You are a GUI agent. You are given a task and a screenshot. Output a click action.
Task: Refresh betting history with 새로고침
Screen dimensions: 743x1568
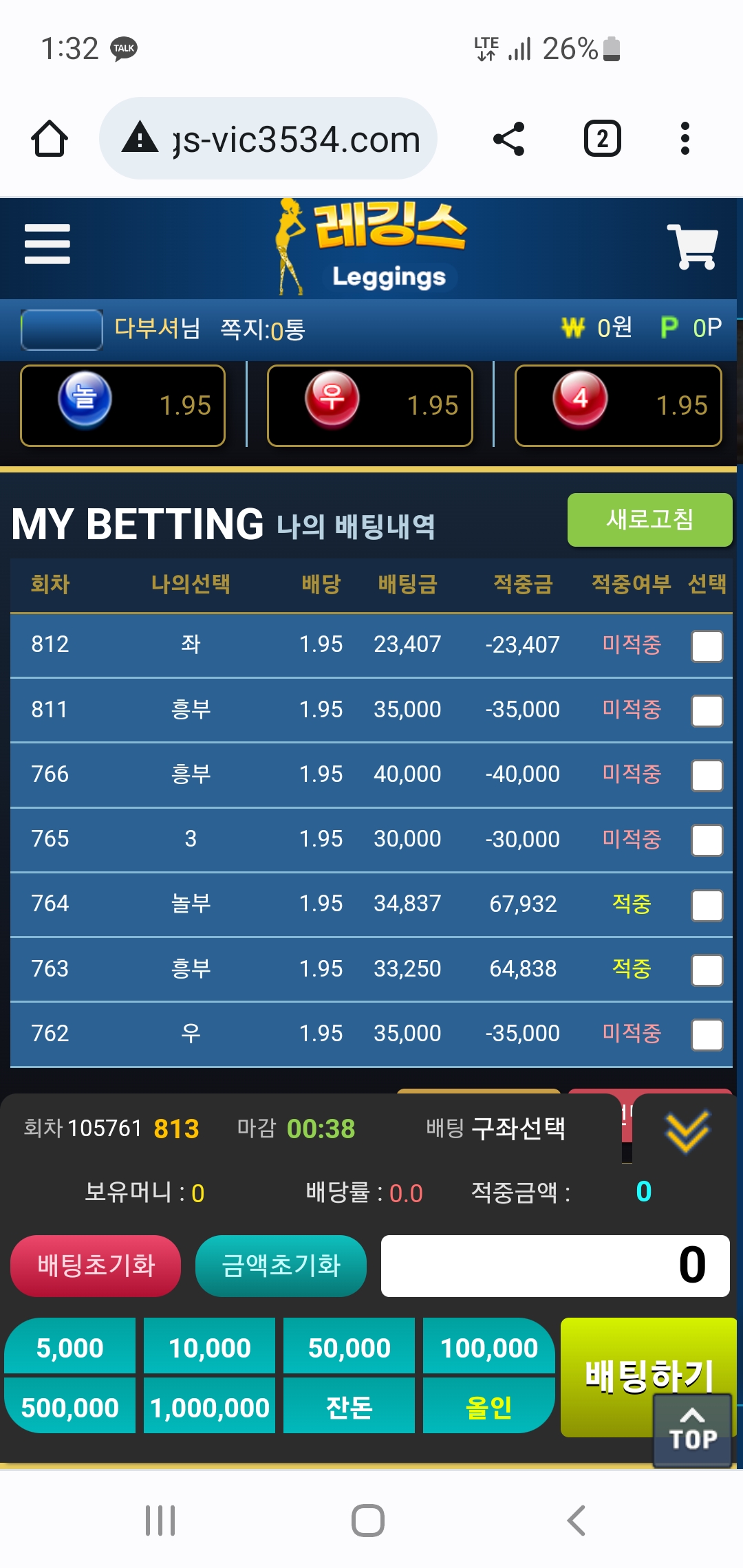(x=649, y=520)
